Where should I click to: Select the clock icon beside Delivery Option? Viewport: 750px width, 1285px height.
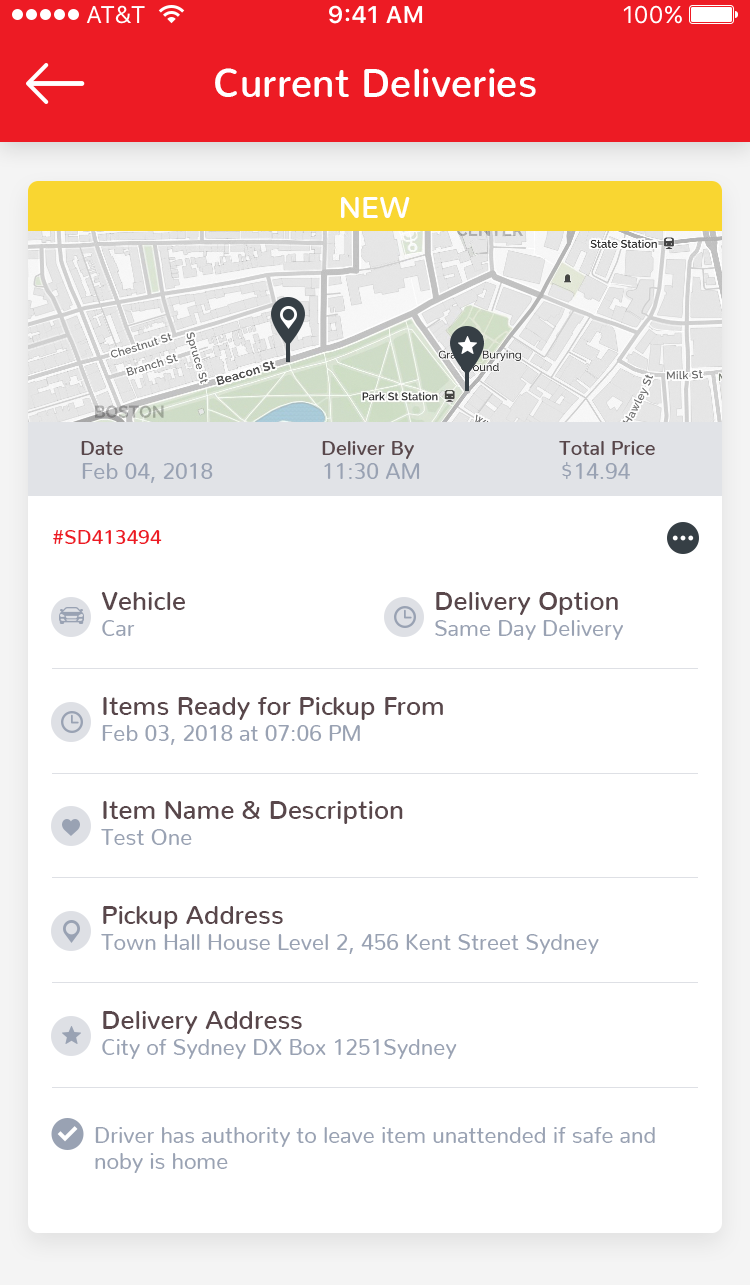(403, 616)
